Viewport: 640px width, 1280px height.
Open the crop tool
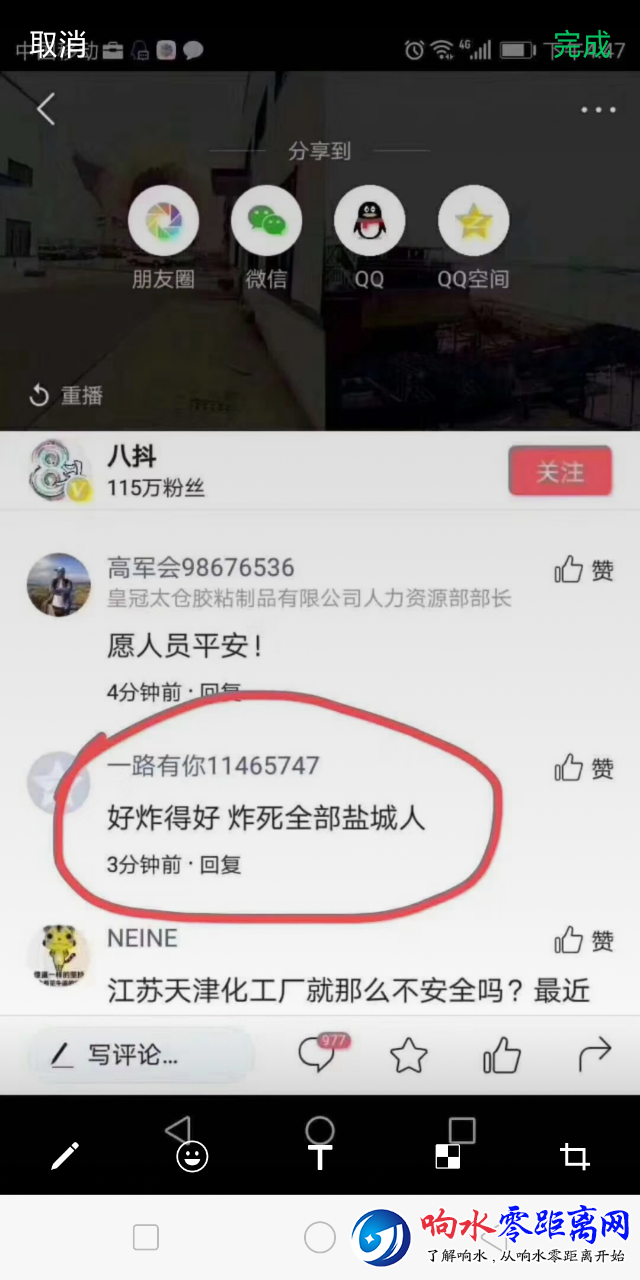click(575, 1157)
